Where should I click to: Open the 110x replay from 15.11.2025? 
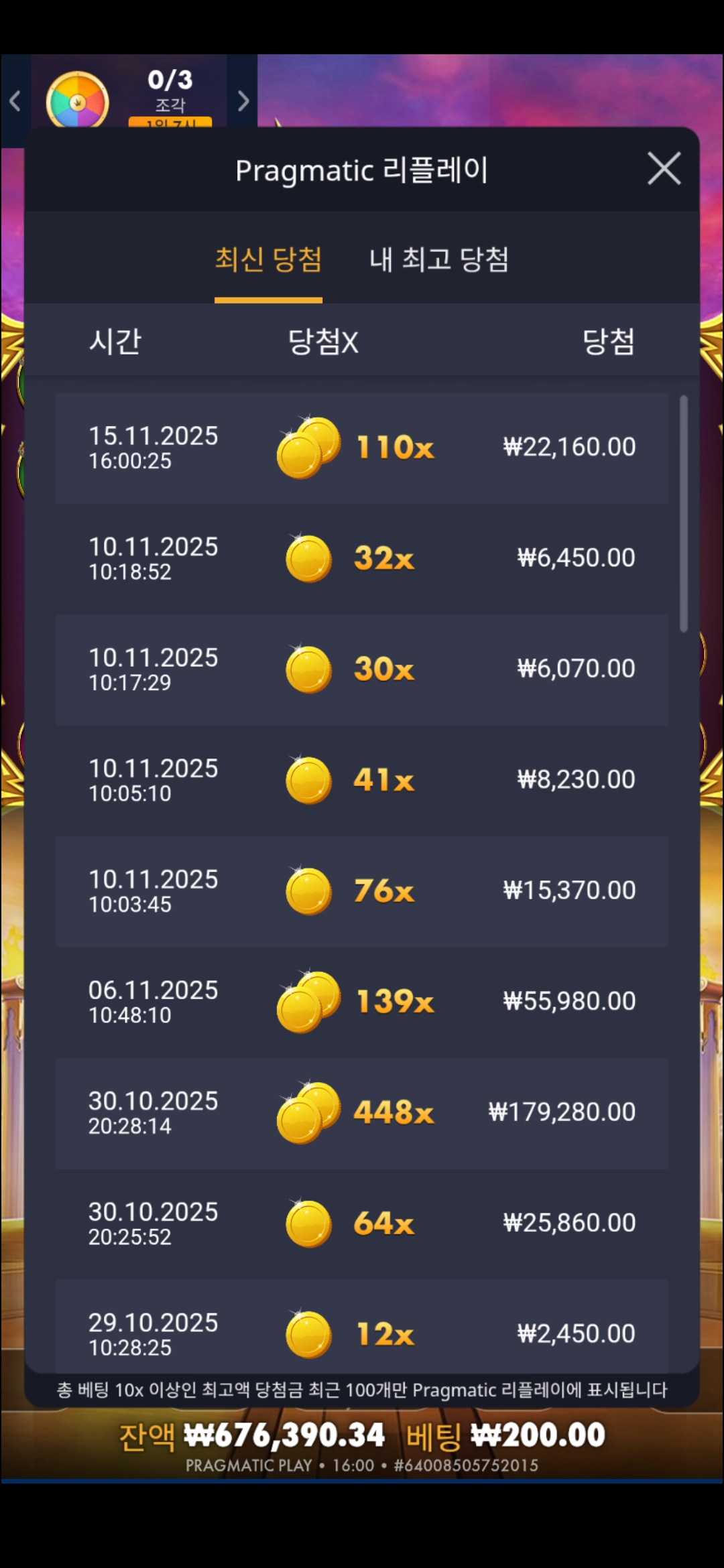click(361, 448)
